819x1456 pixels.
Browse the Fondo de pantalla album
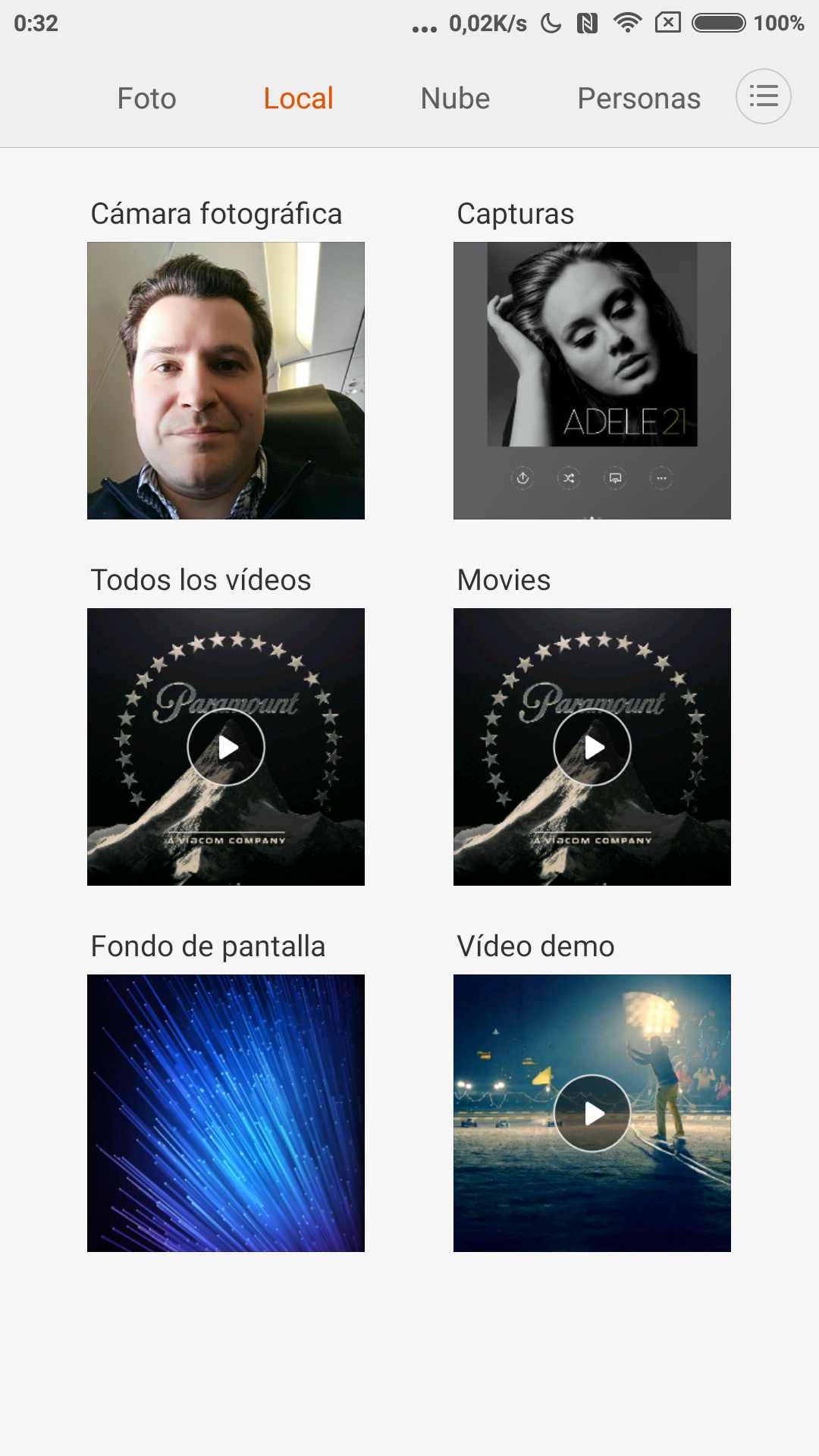point(226,1113)
